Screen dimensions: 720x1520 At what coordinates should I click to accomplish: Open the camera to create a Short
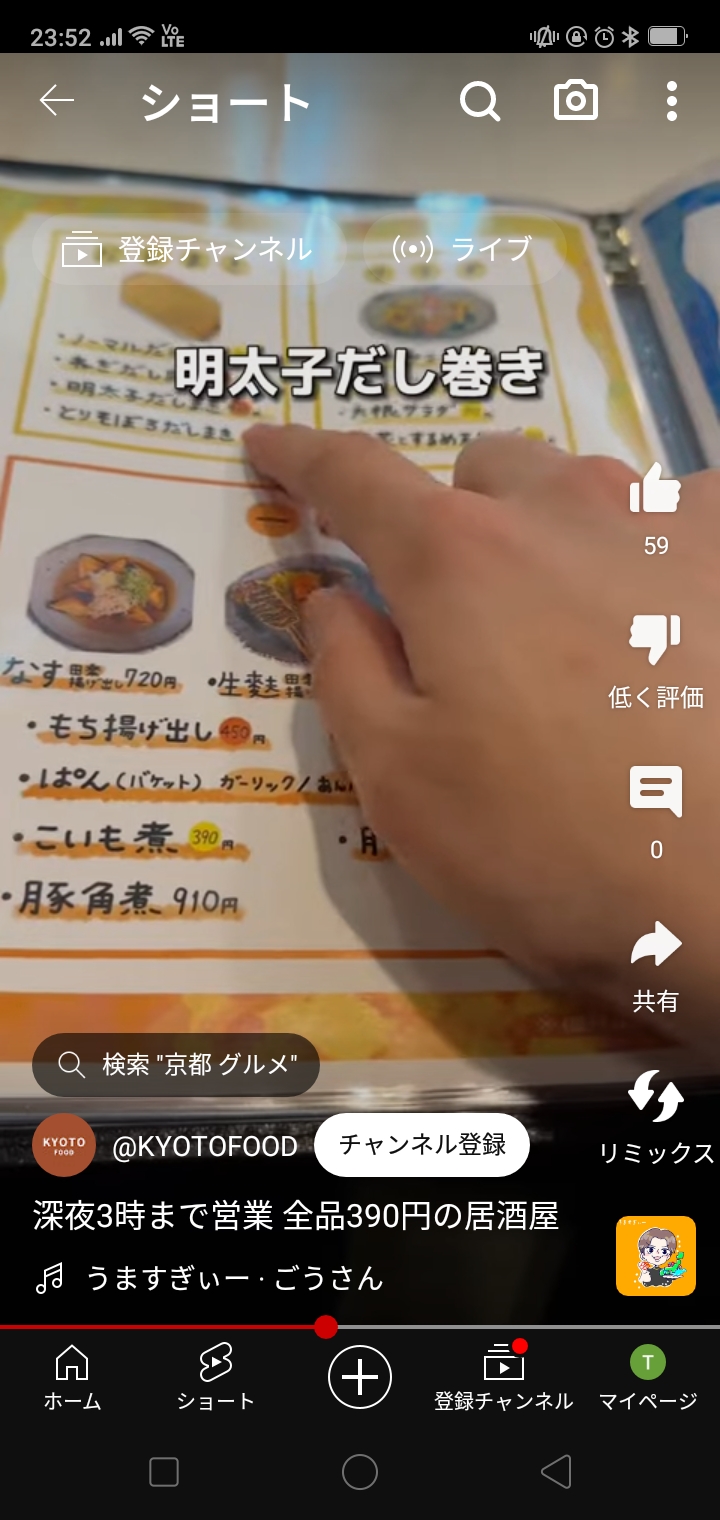pyautogui.click(x=576, y=101)
